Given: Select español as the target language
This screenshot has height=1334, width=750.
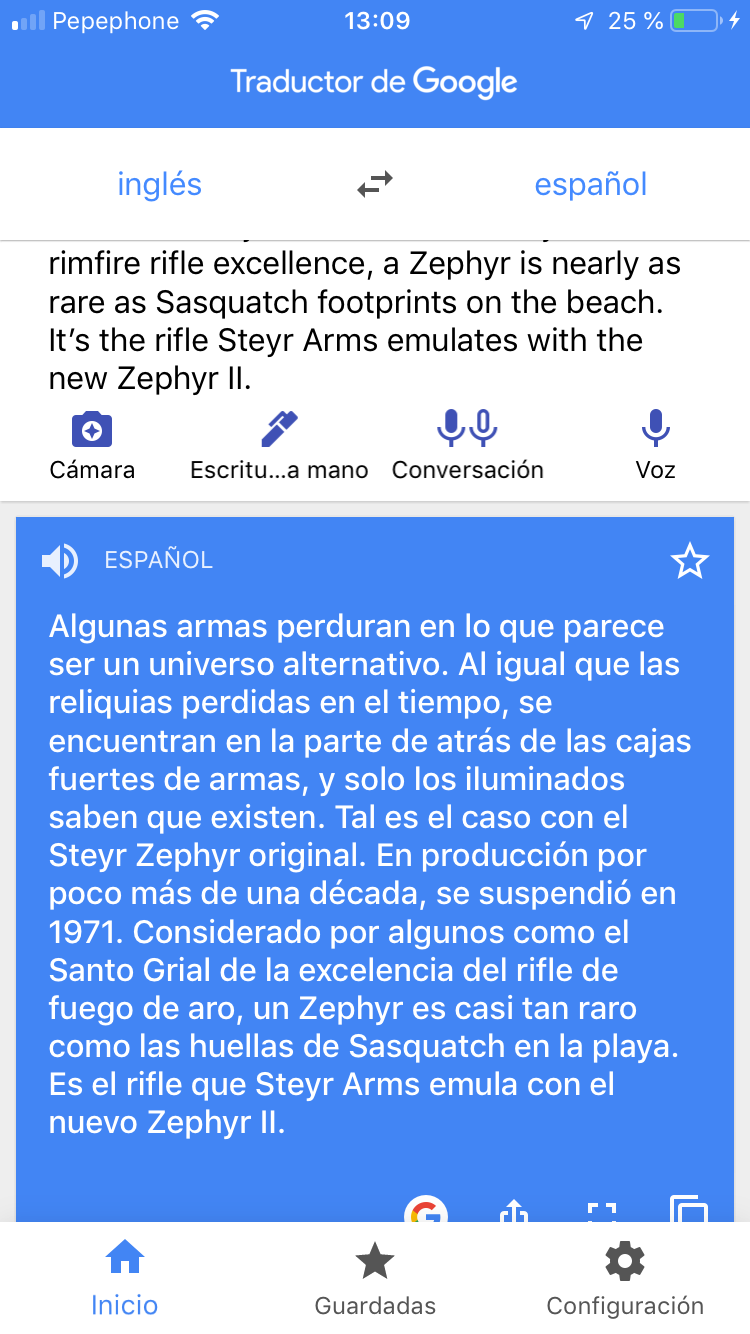Looking at the screenshot, I should [x=591, y=185].
